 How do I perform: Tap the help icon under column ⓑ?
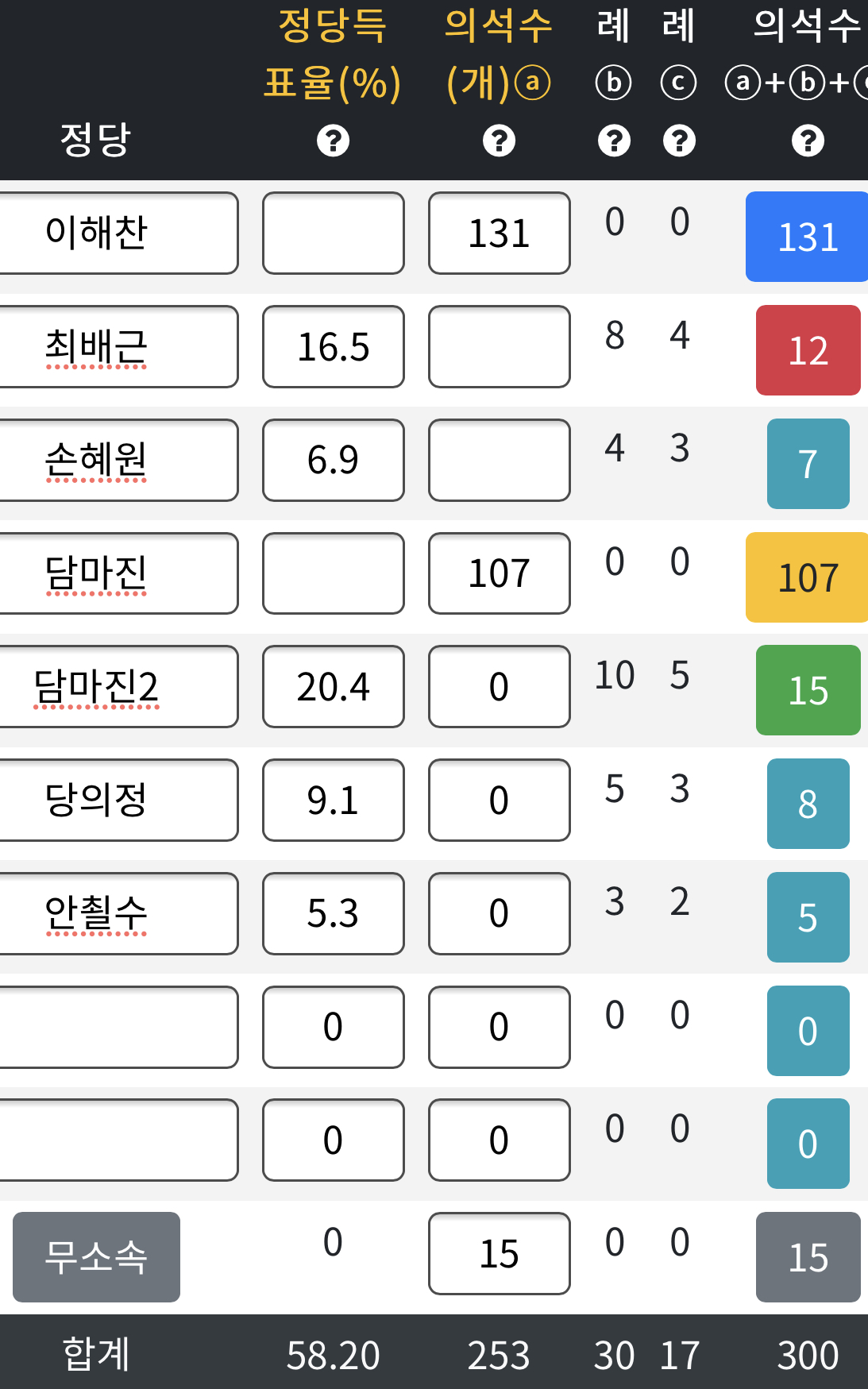(614, 141)
